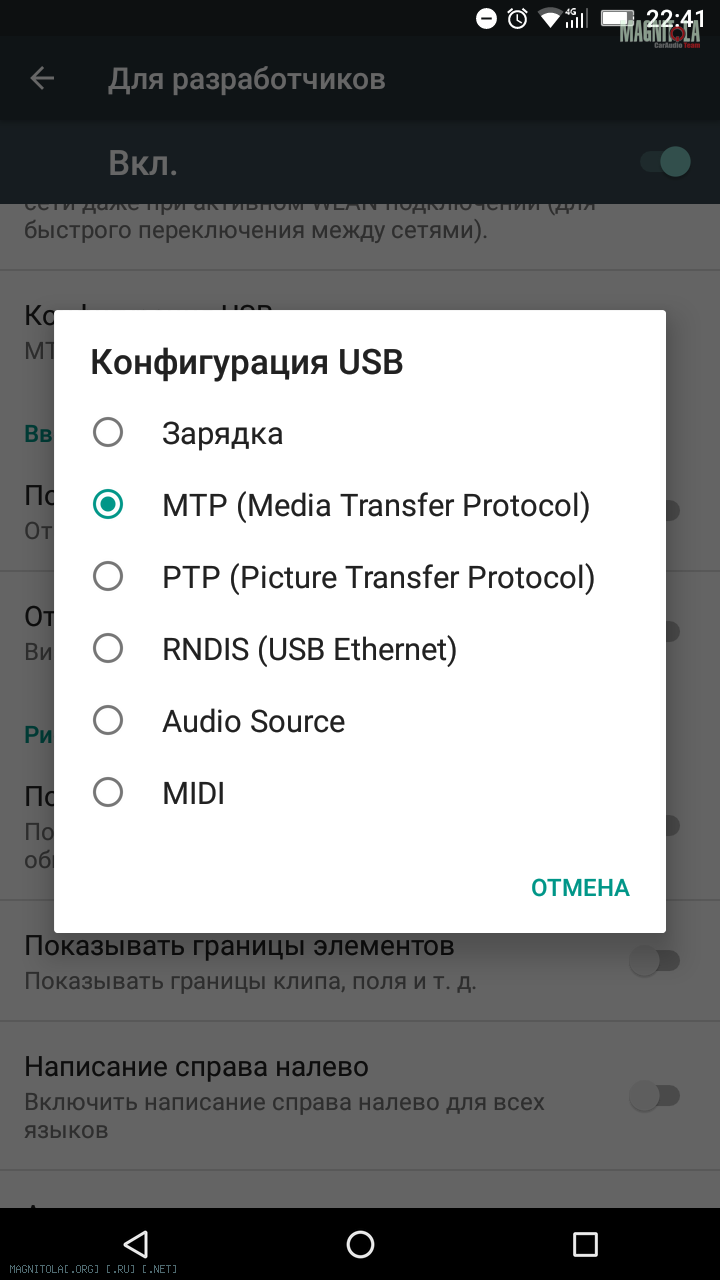This screenshot has height=1280, width=720.
Task: Go to home screen via navigation bar
Action: tap(360, 1243)
